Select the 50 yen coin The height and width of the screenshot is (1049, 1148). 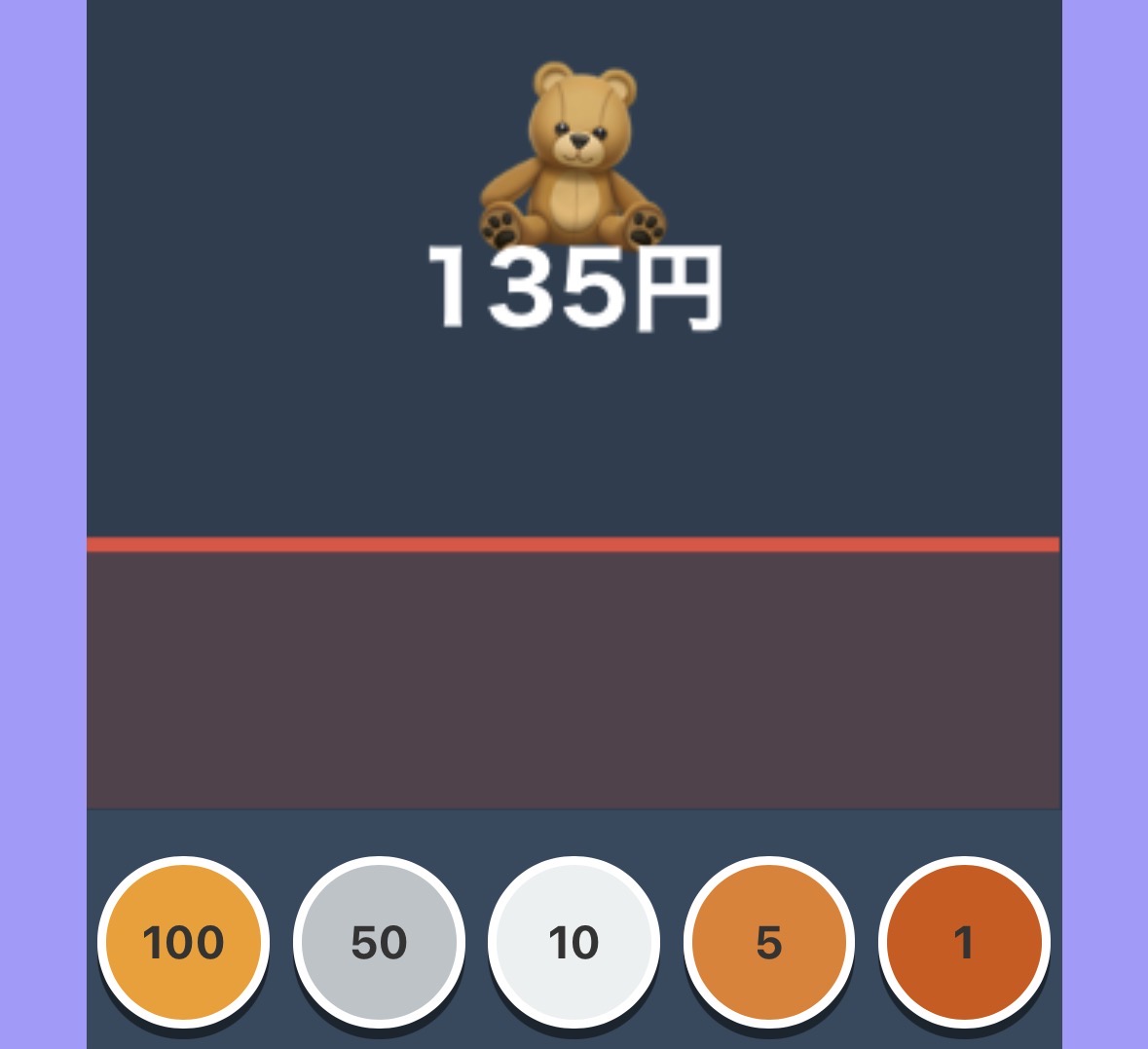point(379,942)
